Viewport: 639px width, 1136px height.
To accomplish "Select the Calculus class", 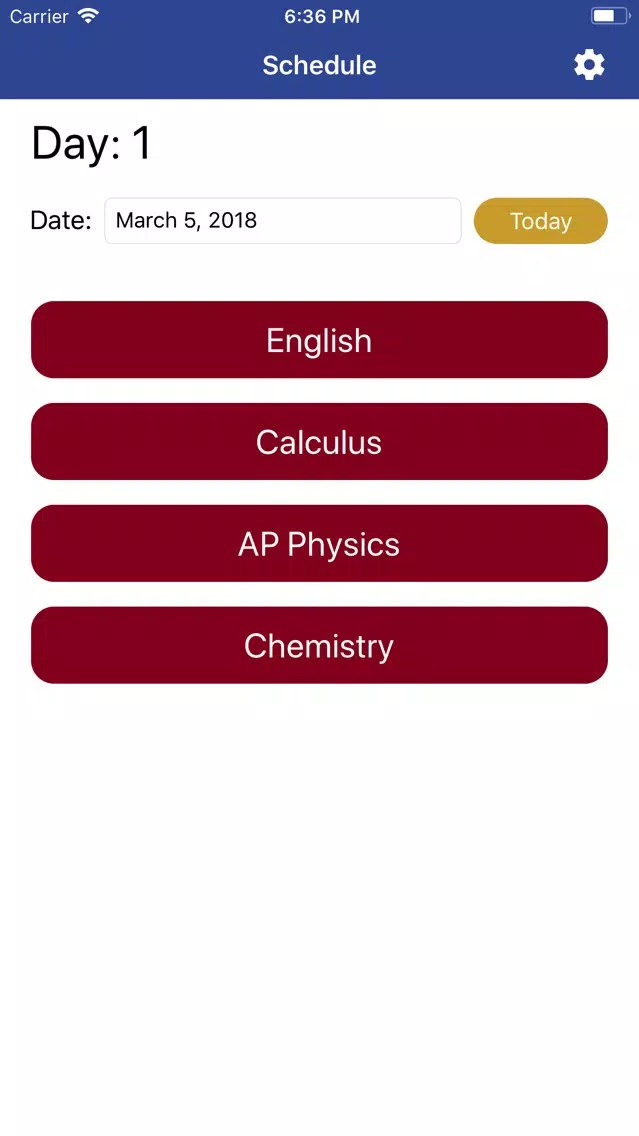I will 319,442.
